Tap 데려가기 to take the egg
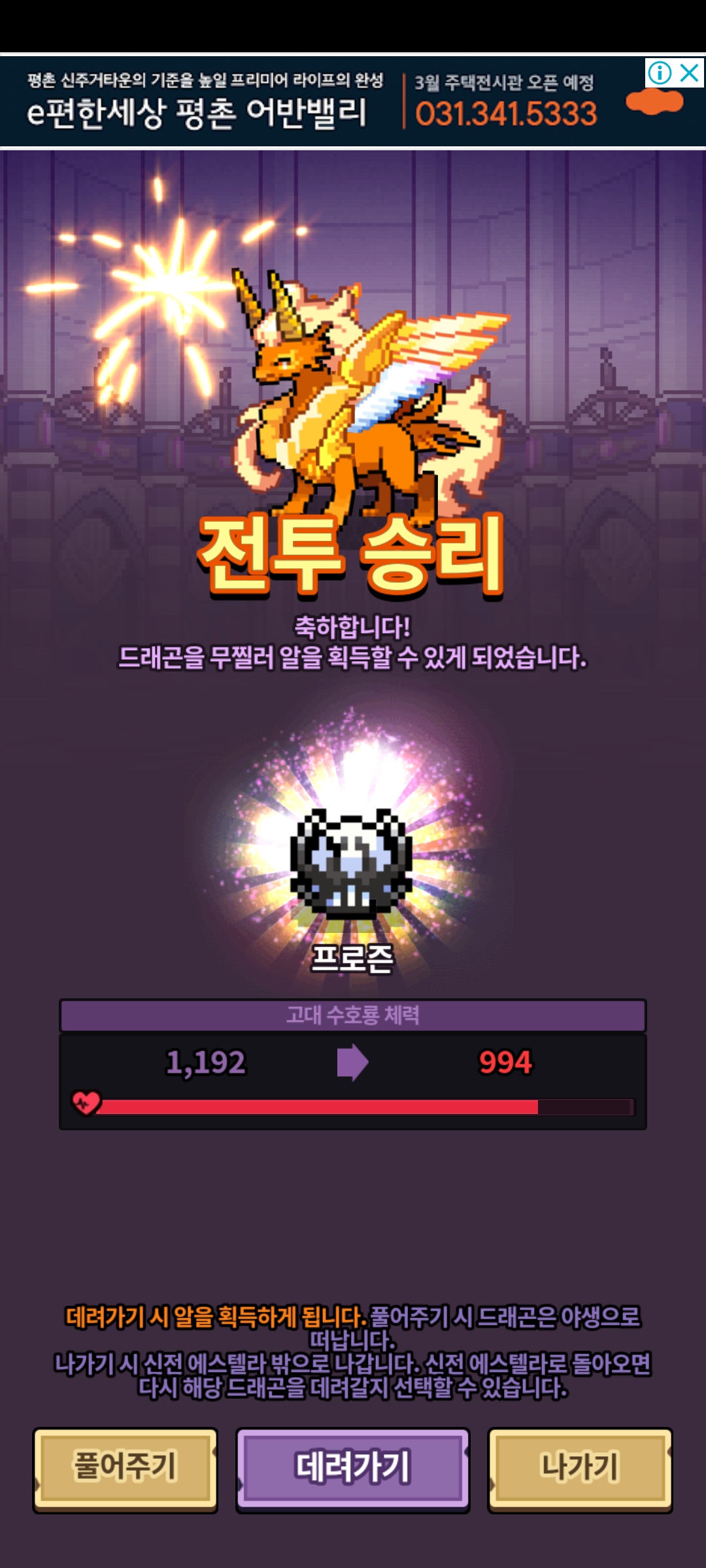This screenshot has width=706, height=1568. [x=353, y=1469]
